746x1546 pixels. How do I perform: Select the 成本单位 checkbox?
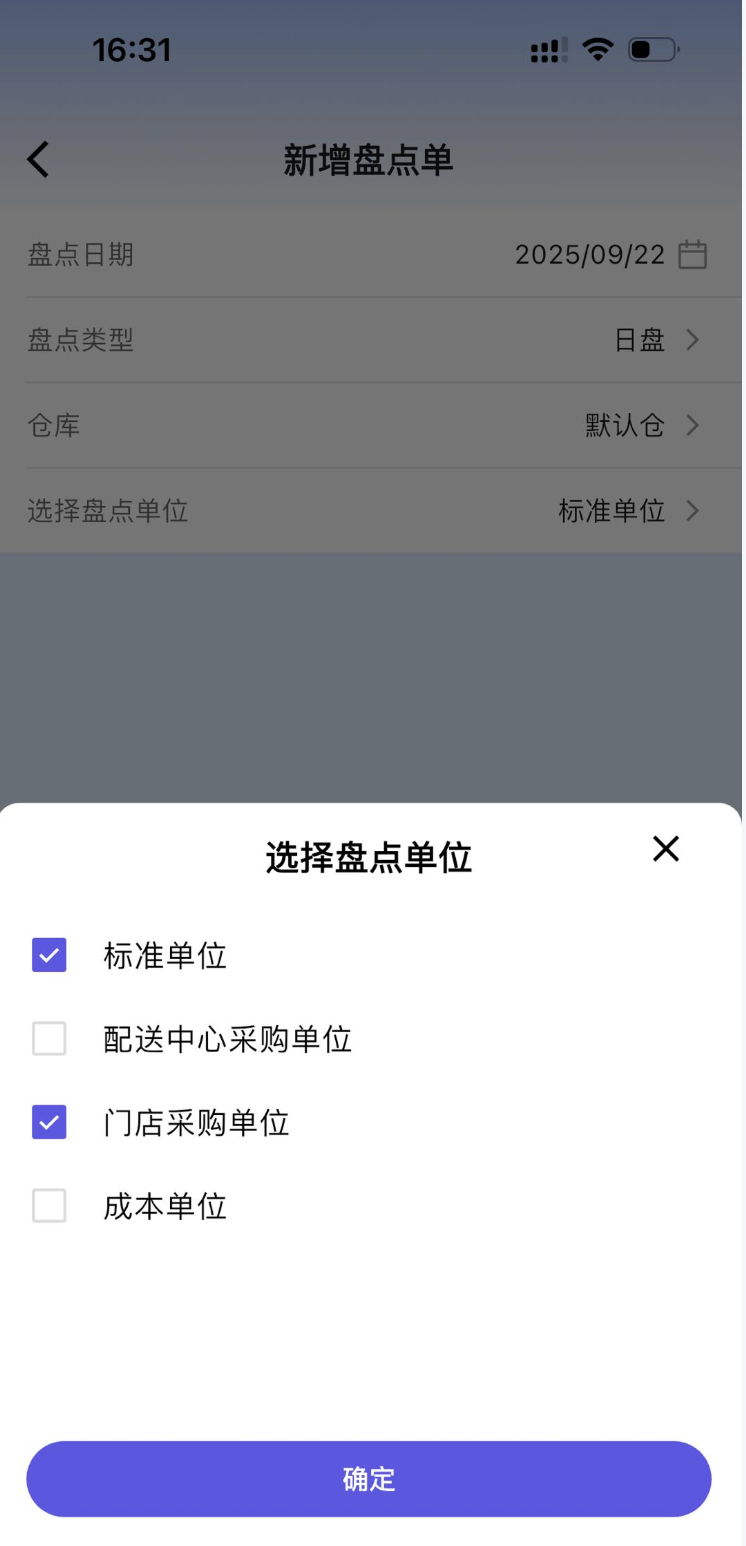tap(49, 1206)
